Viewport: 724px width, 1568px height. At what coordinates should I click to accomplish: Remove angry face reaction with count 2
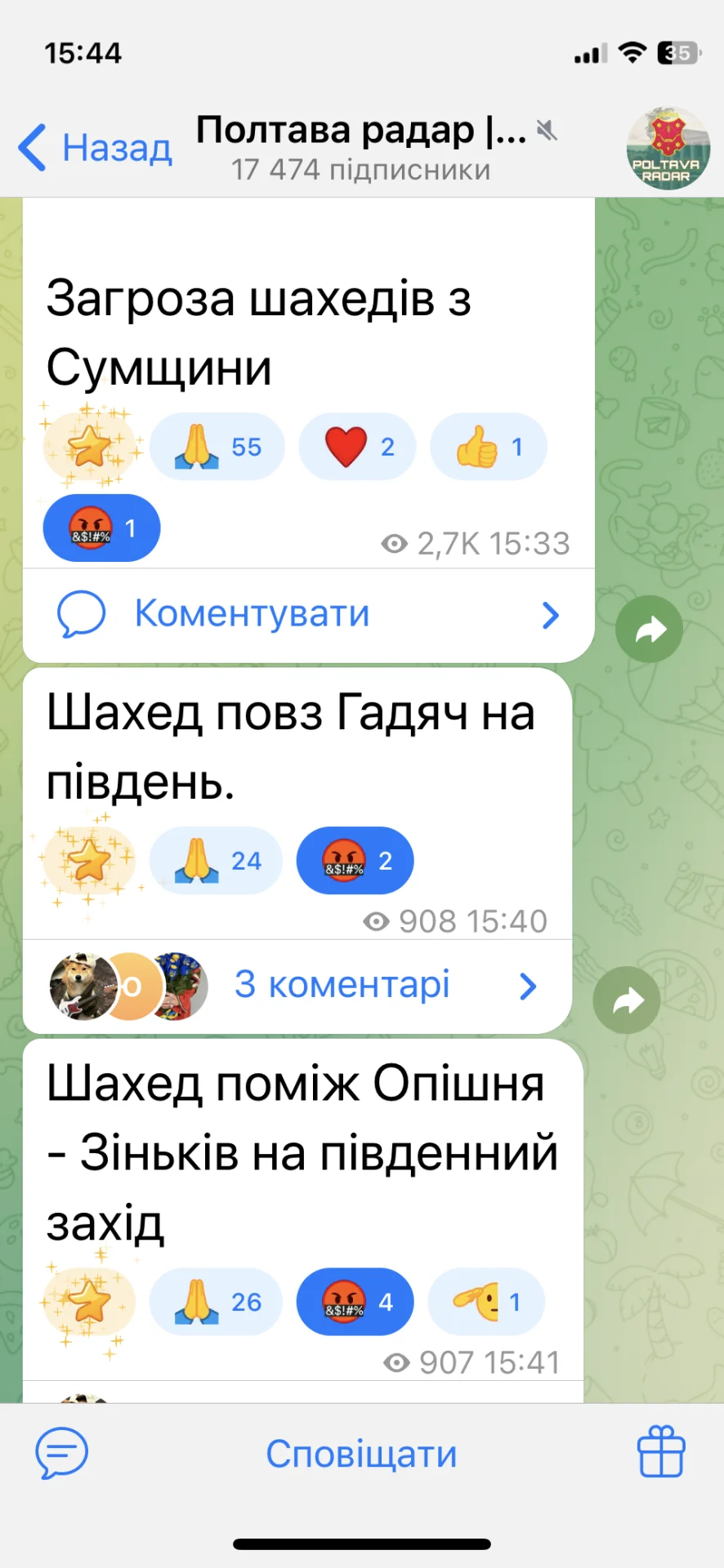pos(355,861)
